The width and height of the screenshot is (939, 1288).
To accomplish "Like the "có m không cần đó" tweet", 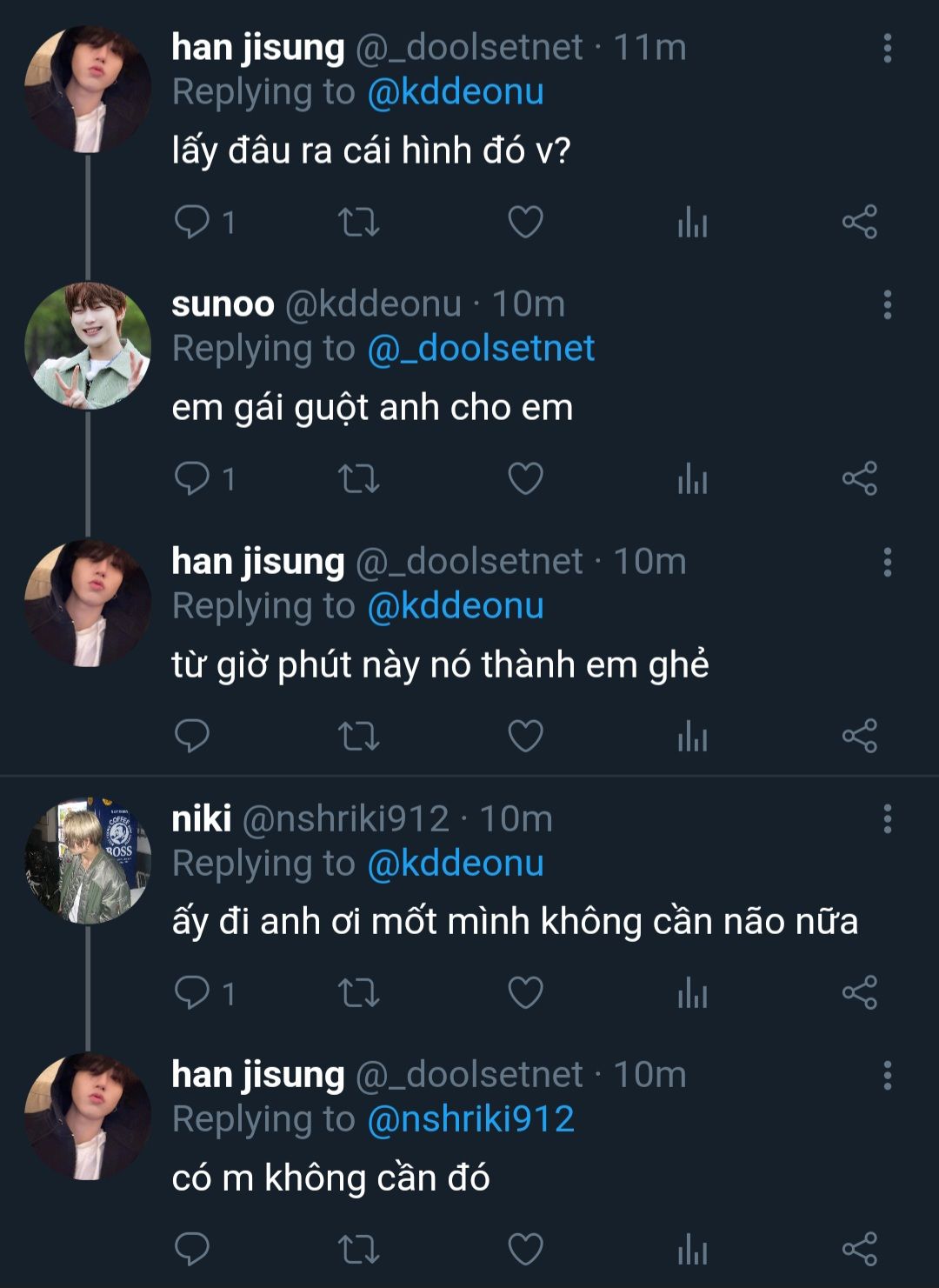I will point(525,1249).
